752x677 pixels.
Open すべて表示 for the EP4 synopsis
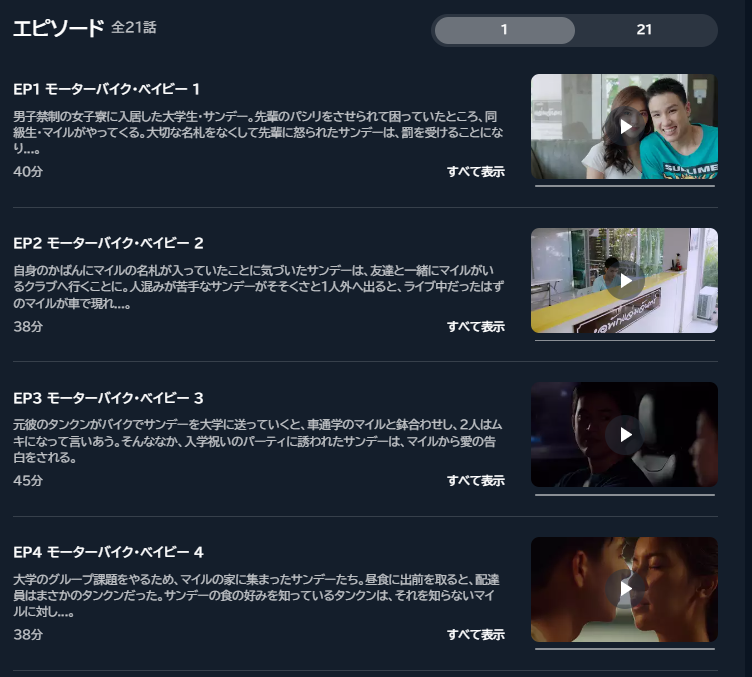pos(476,635)
